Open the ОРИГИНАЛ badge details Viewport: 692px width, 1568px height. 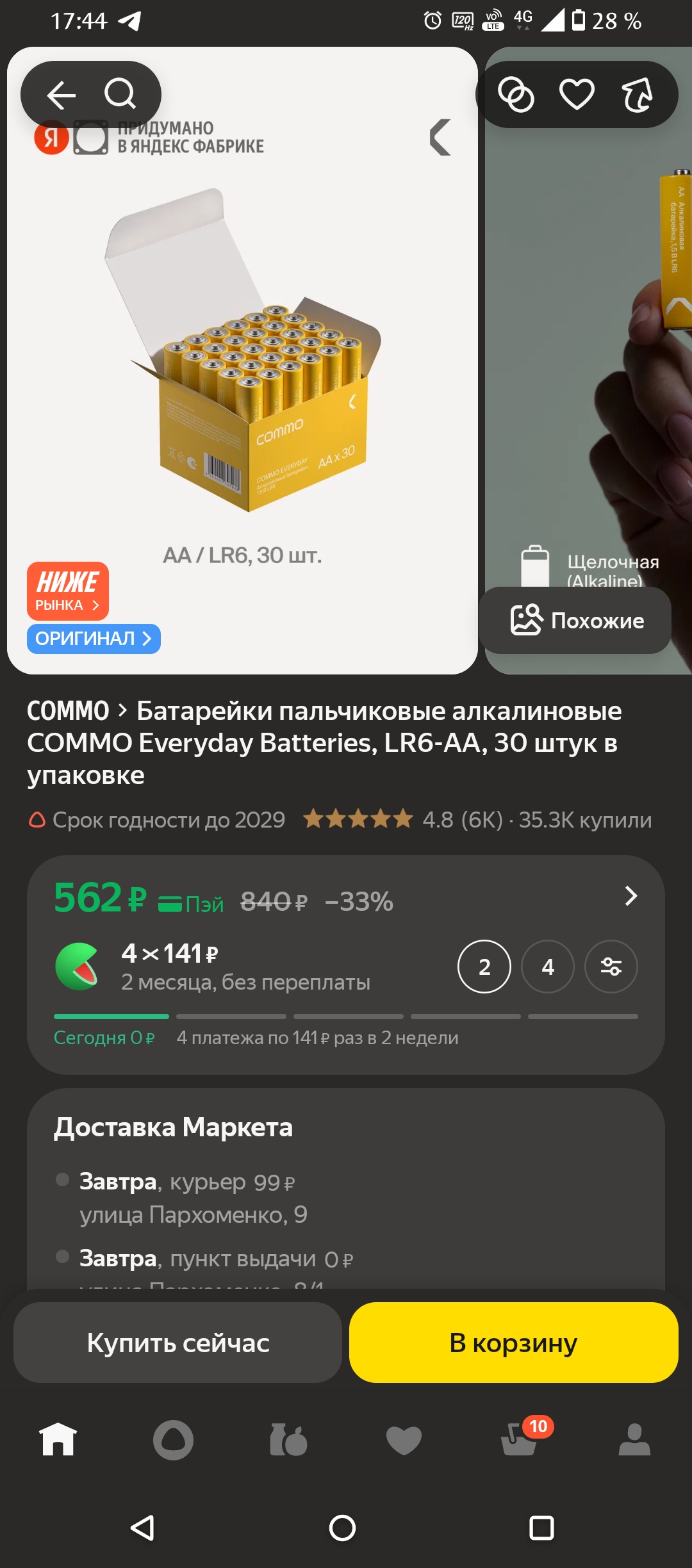(94, 639)
